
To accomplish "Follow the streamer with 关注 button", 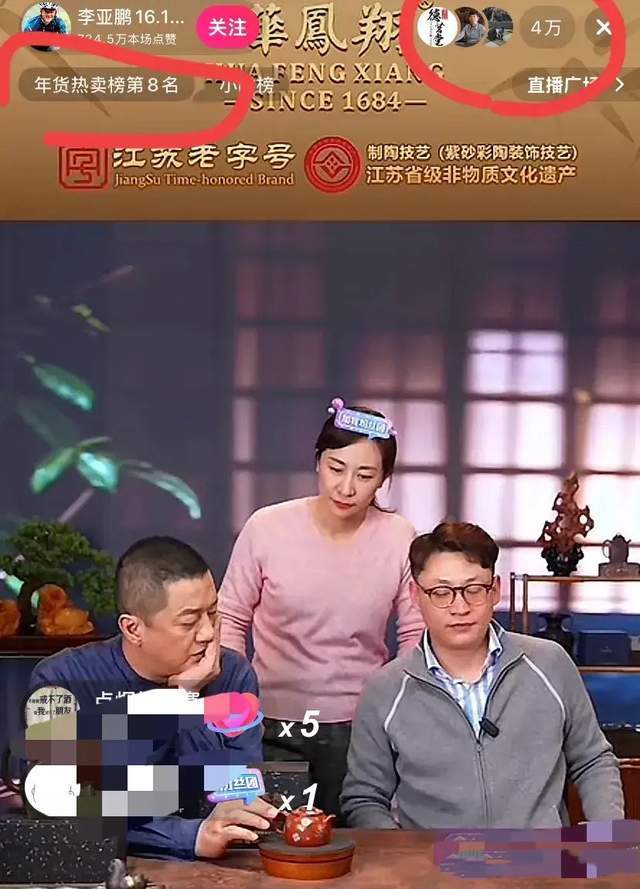I will tap(226, 27).
